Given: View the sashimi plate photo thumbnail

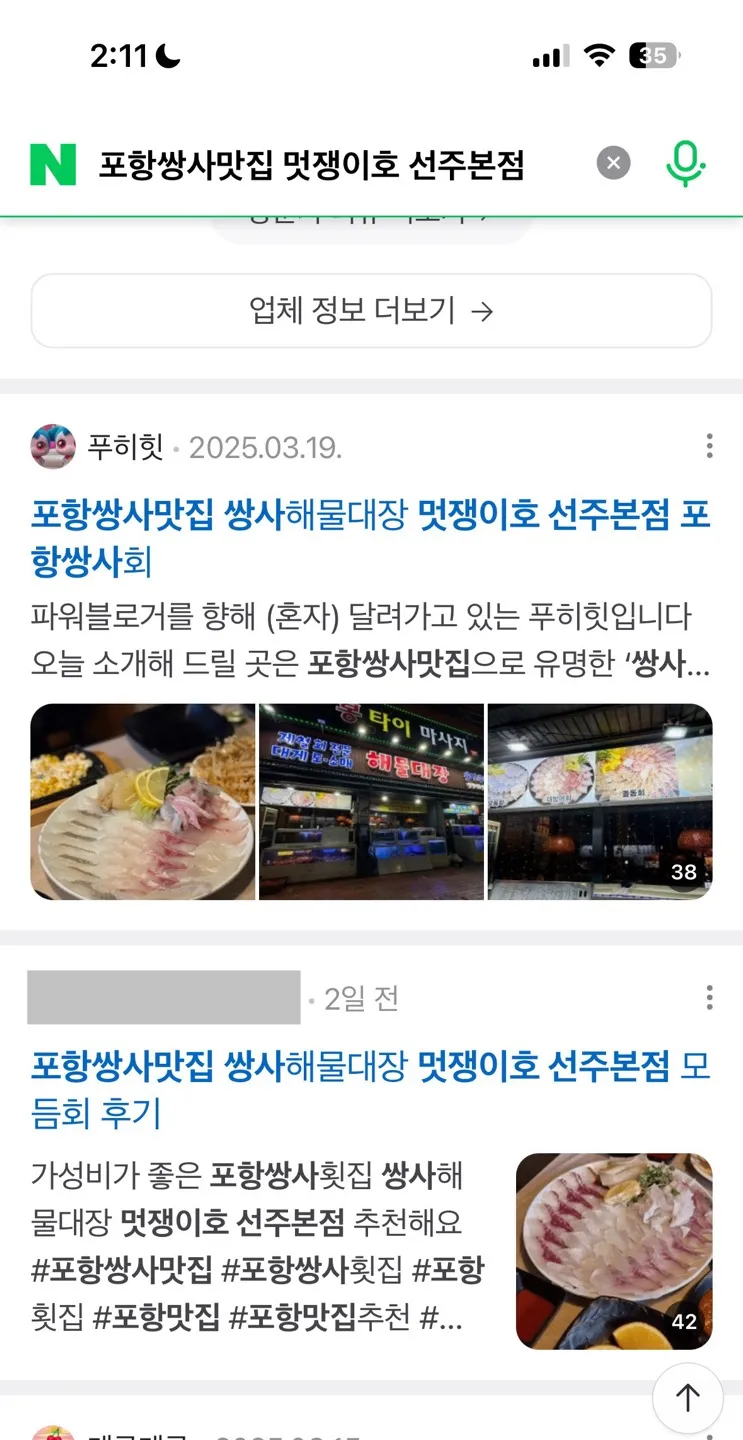Looking at the screenshot, I should [142, 801].
